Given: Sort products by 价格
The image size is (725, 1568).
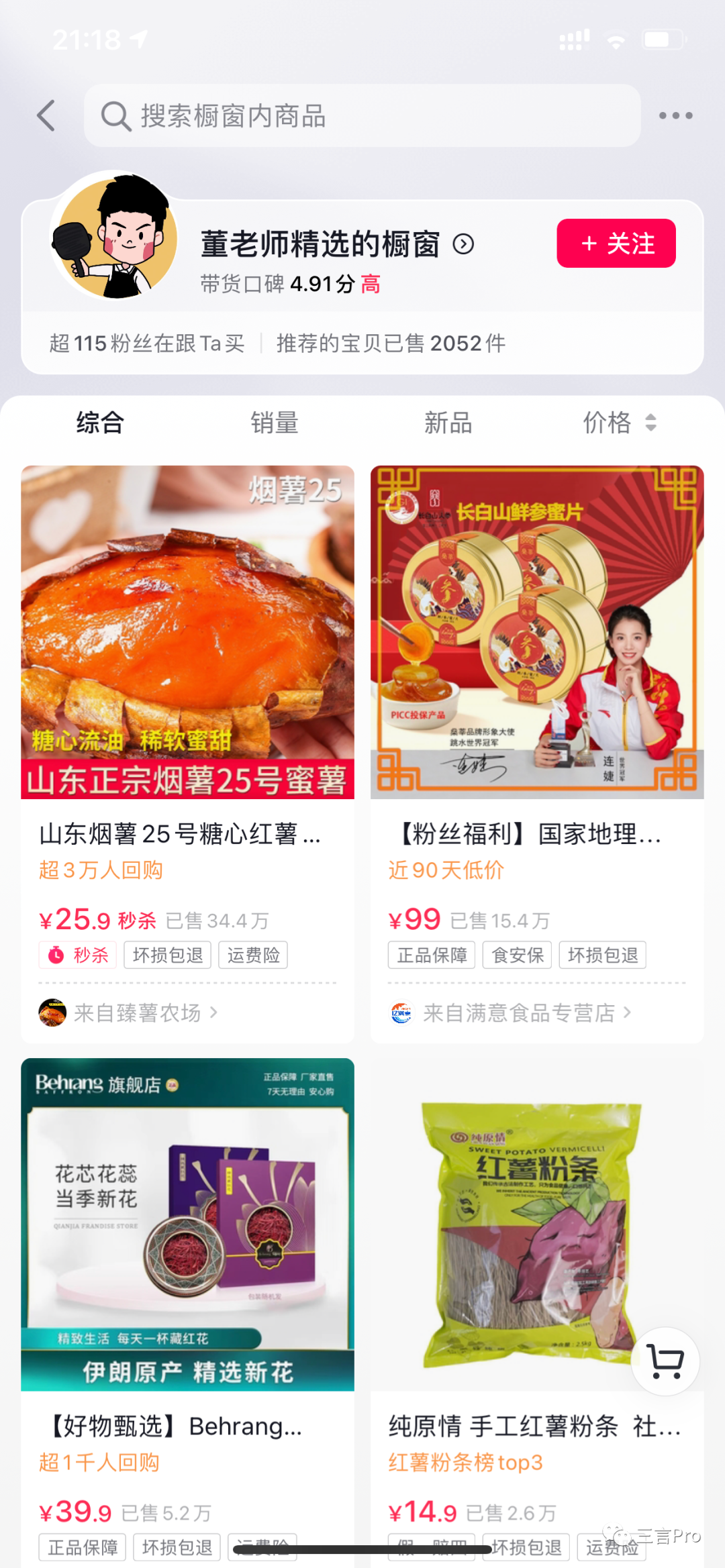Looking at the screenshot, I should [x=619, y=423].
